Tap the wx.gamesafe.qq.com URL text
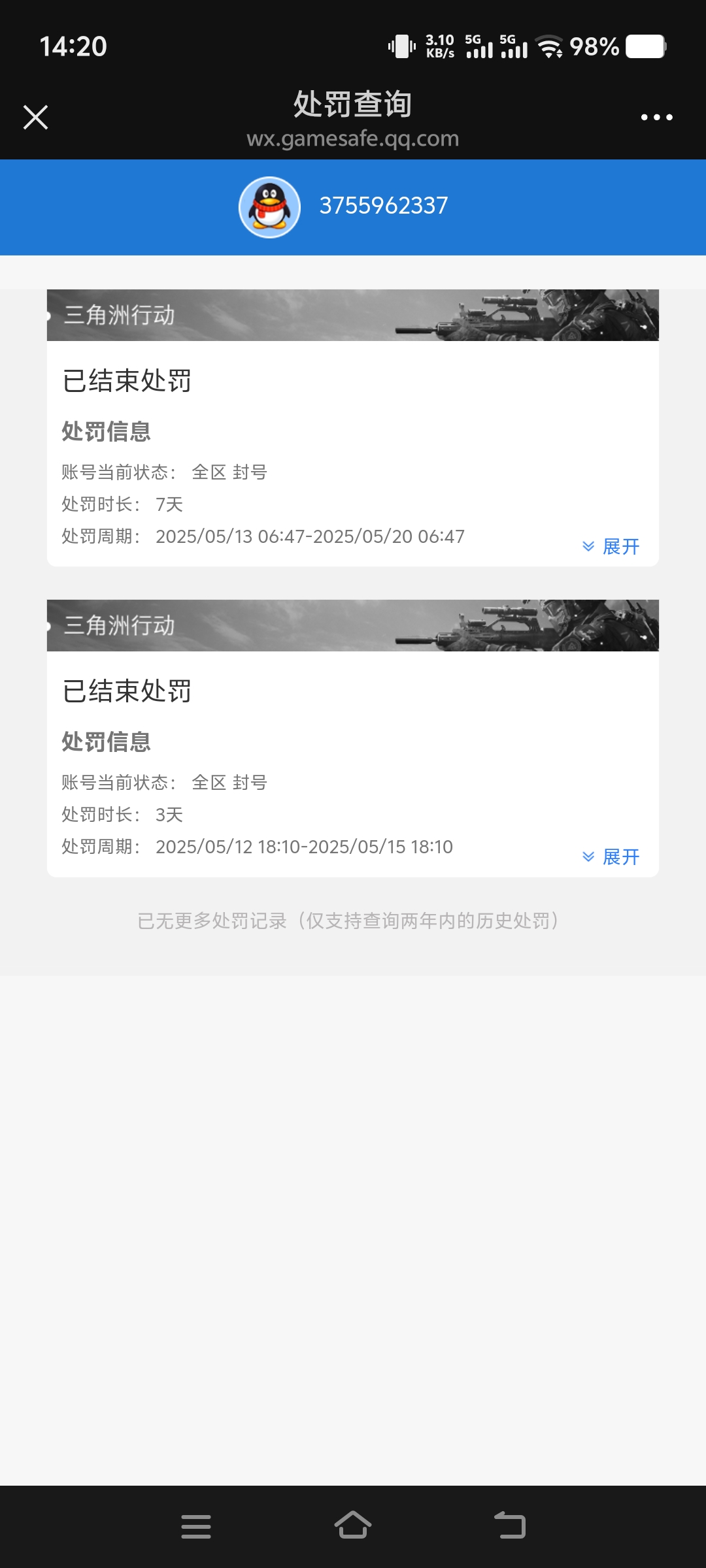Screen dimensions: 706x1568 [353, 139]
